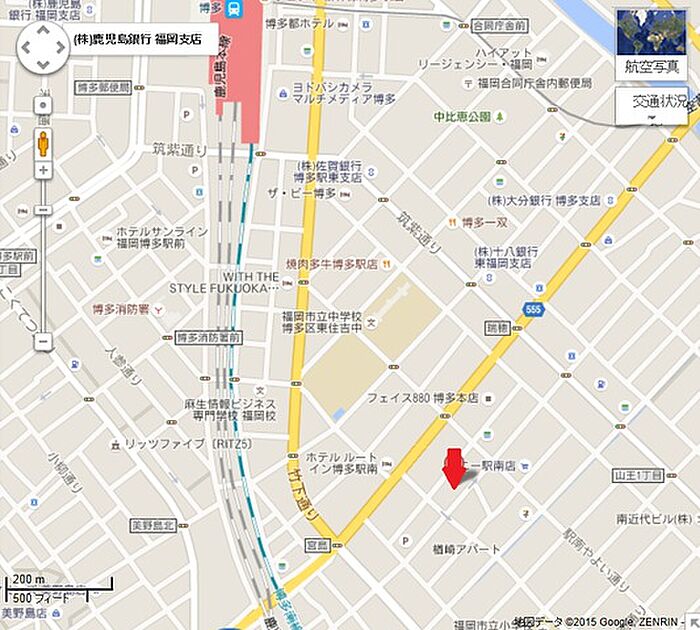This screenshot has height=630, width=700.
Task: Pan the map left using the arrow pad
Action: coord(28,49)
